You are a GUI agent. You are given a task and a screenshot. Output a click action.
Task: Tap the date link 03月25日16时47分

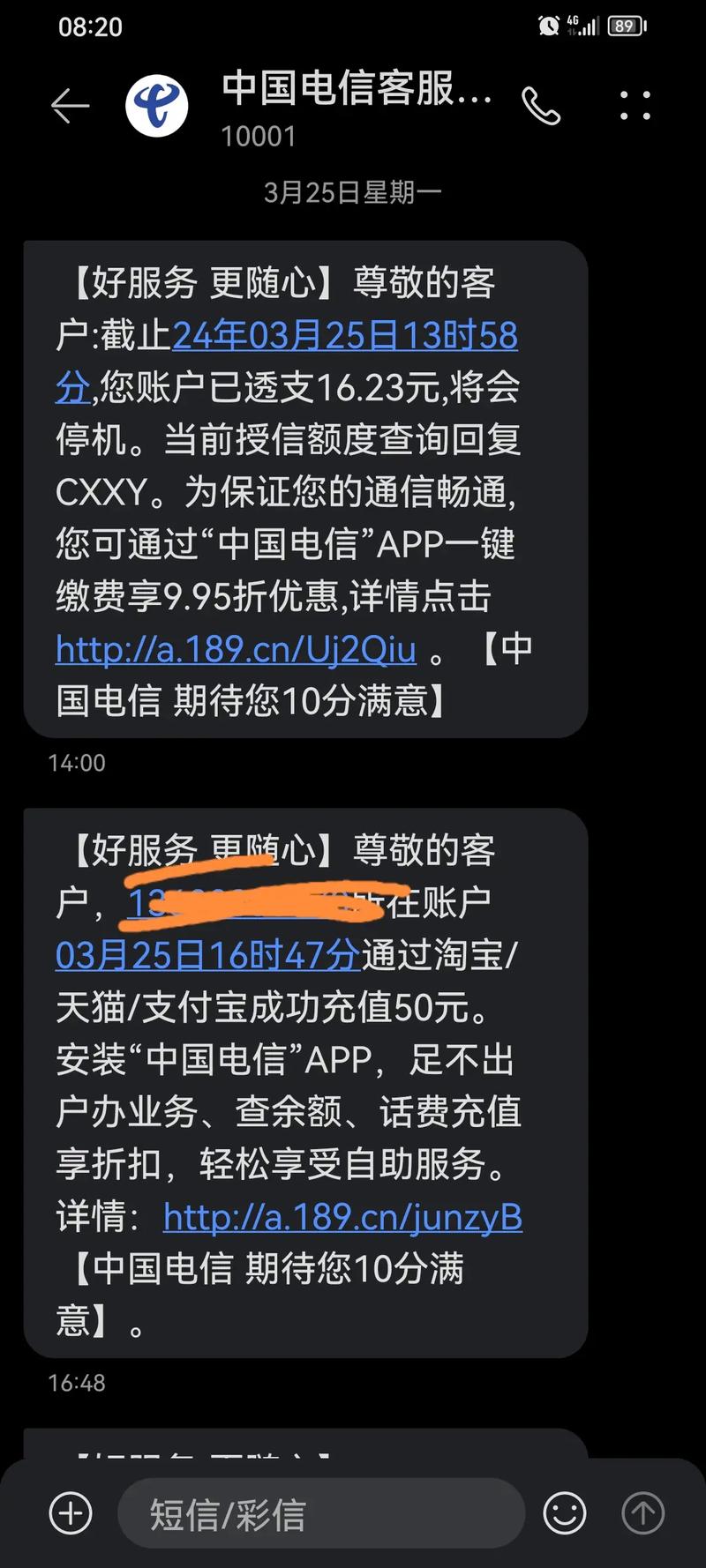[x=208, y=955]
